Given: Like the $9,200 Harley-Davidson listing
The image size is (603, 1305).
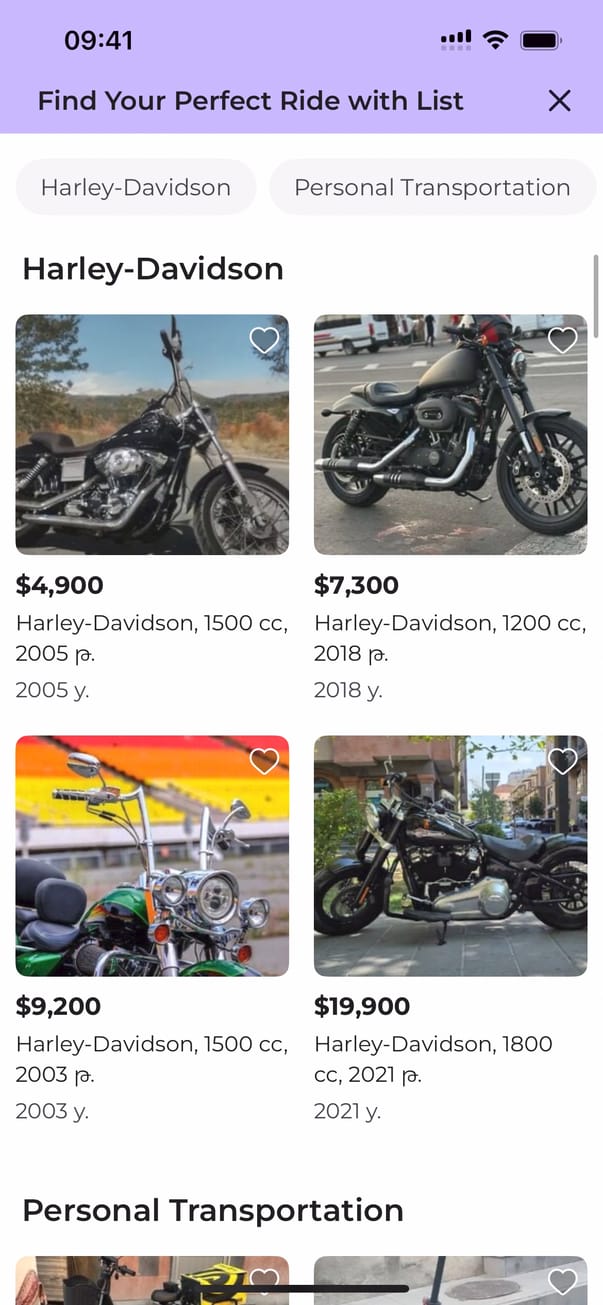Looking at the screenshot, I should [x=264, y=761].
